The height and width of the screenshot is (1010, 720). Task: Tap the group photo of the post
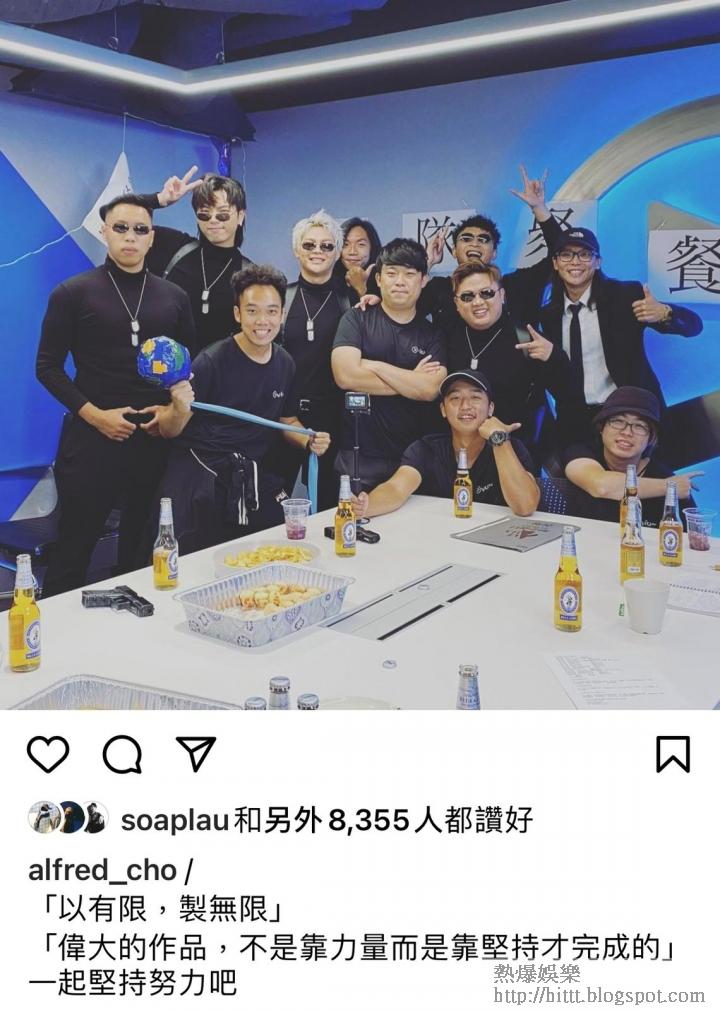tap(360, 355)
